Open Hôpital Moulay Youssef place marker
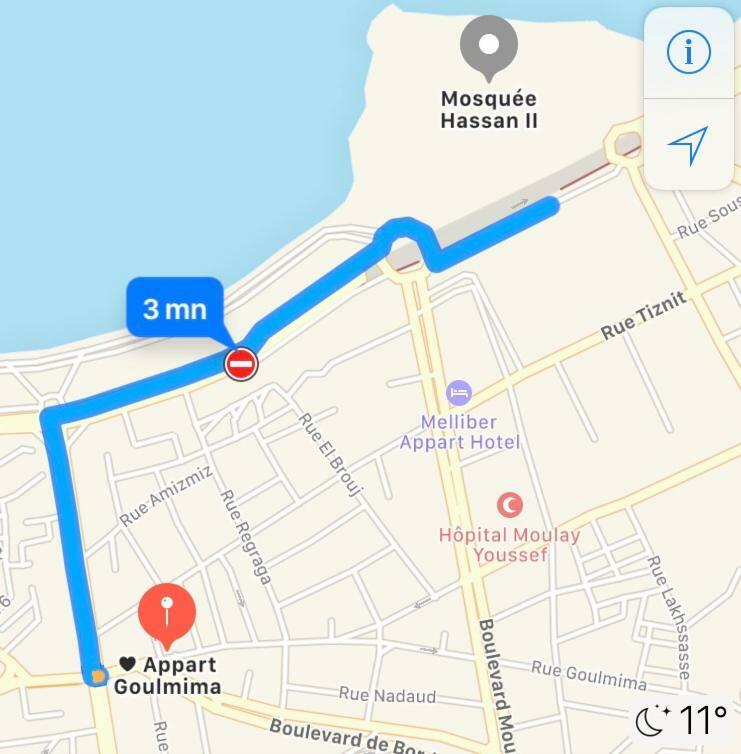741x754 pixels. (510, 505)
